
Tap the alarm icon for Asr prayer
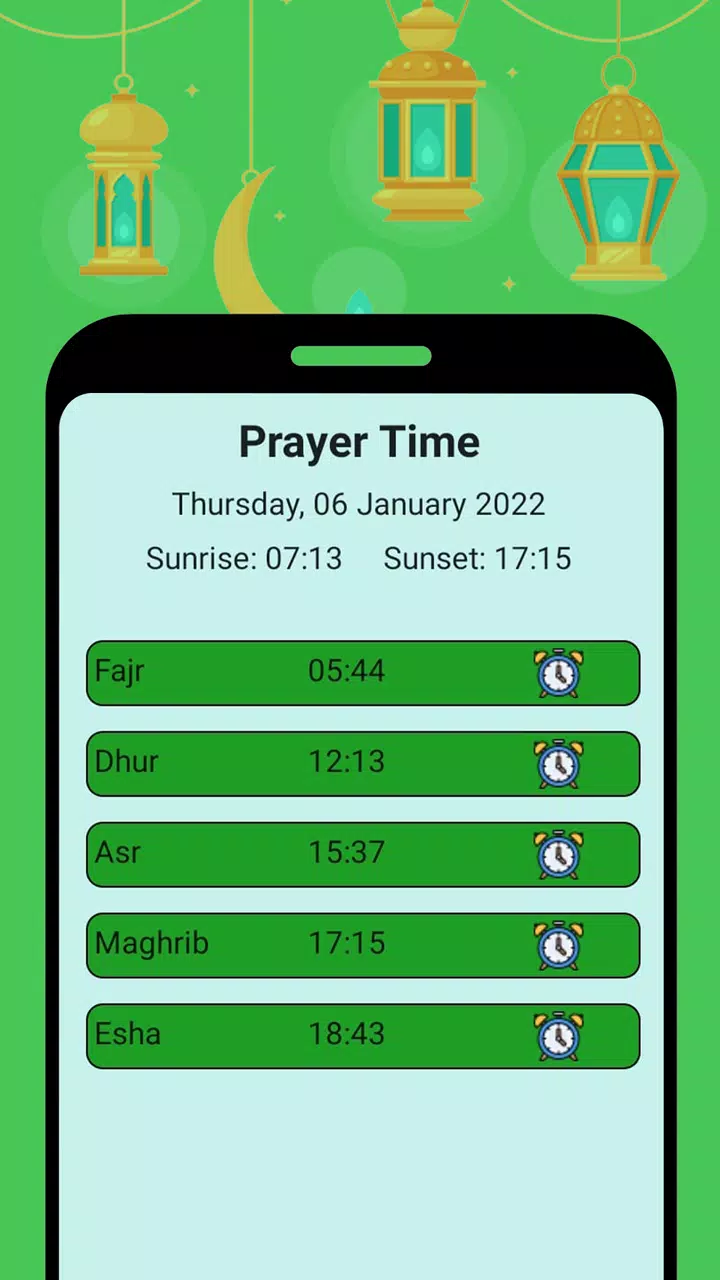(558, 854)
